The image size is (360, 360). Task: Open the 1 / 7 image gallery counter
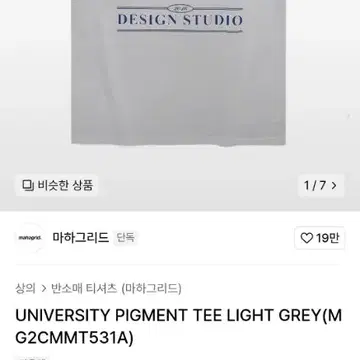click(x=321, y=186)
